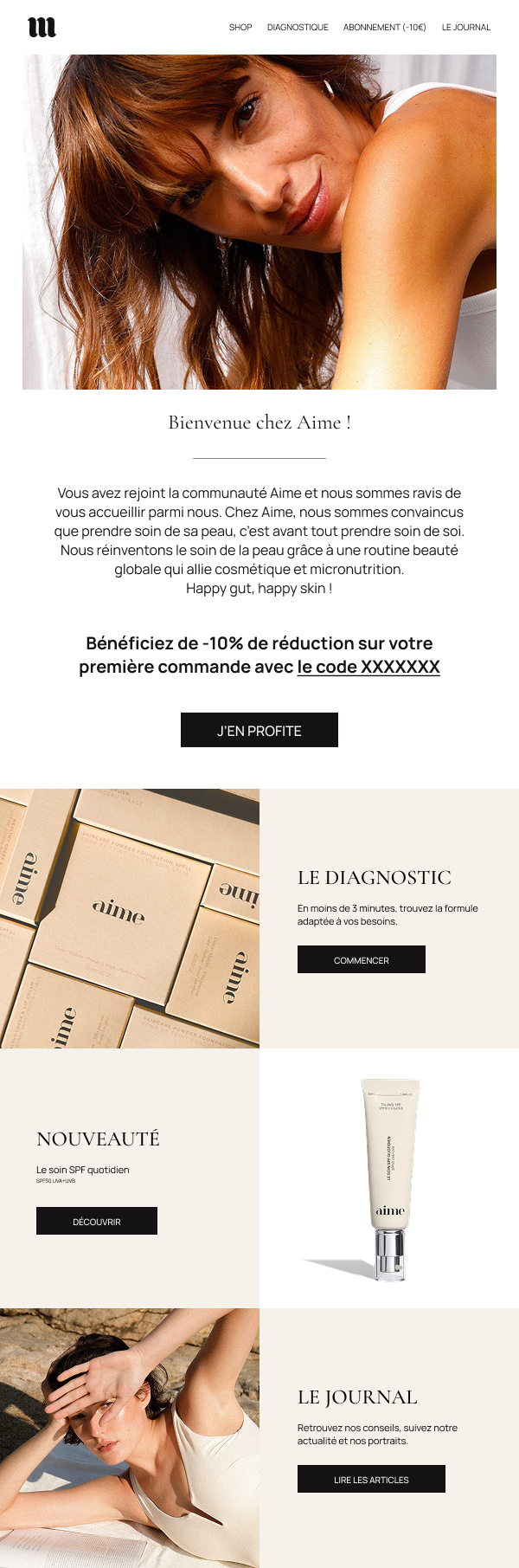This screenshot has width=519, height=1568.
Task: Tap the J'EN PROFITE button
Action: [259, 730]
